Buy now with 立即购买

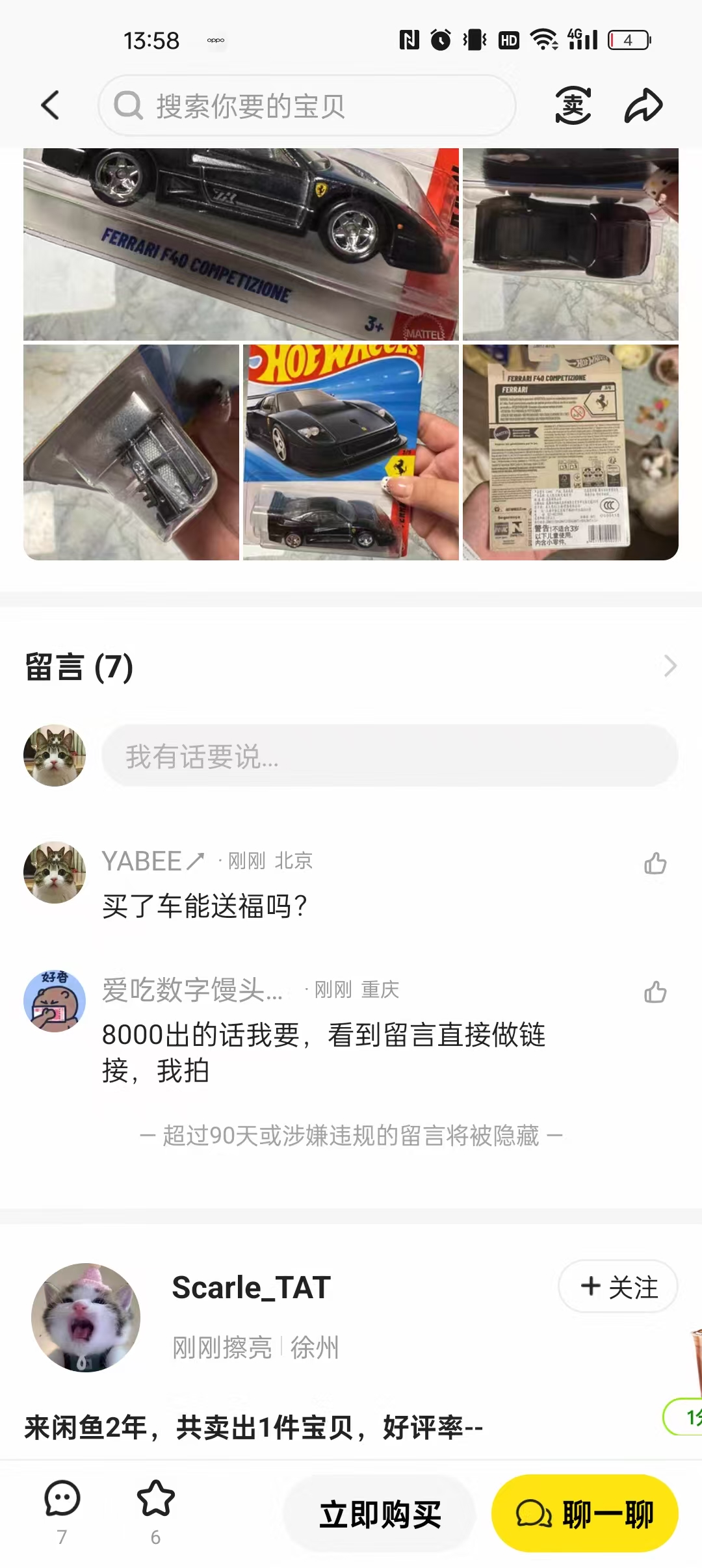pyautogui.click(x=380, y=1514)
